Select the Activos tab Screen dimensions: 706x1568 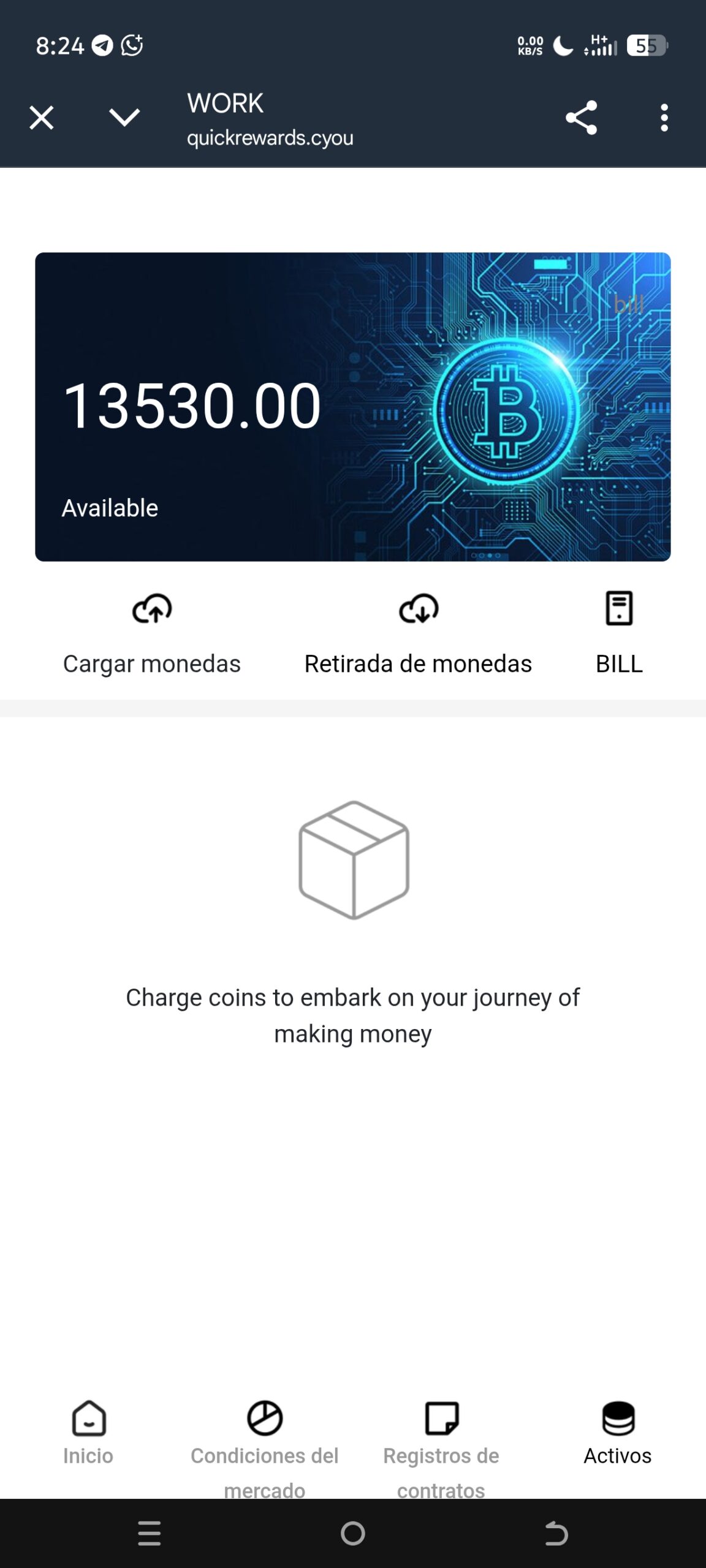click(x=618, y=1434)
